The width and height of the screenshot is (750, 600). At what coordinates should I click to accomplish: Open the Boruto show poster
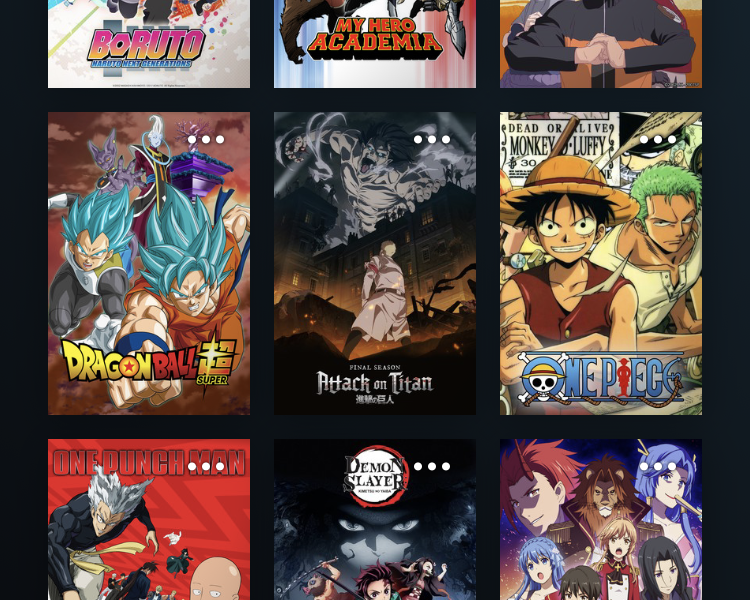coord(149,43)
